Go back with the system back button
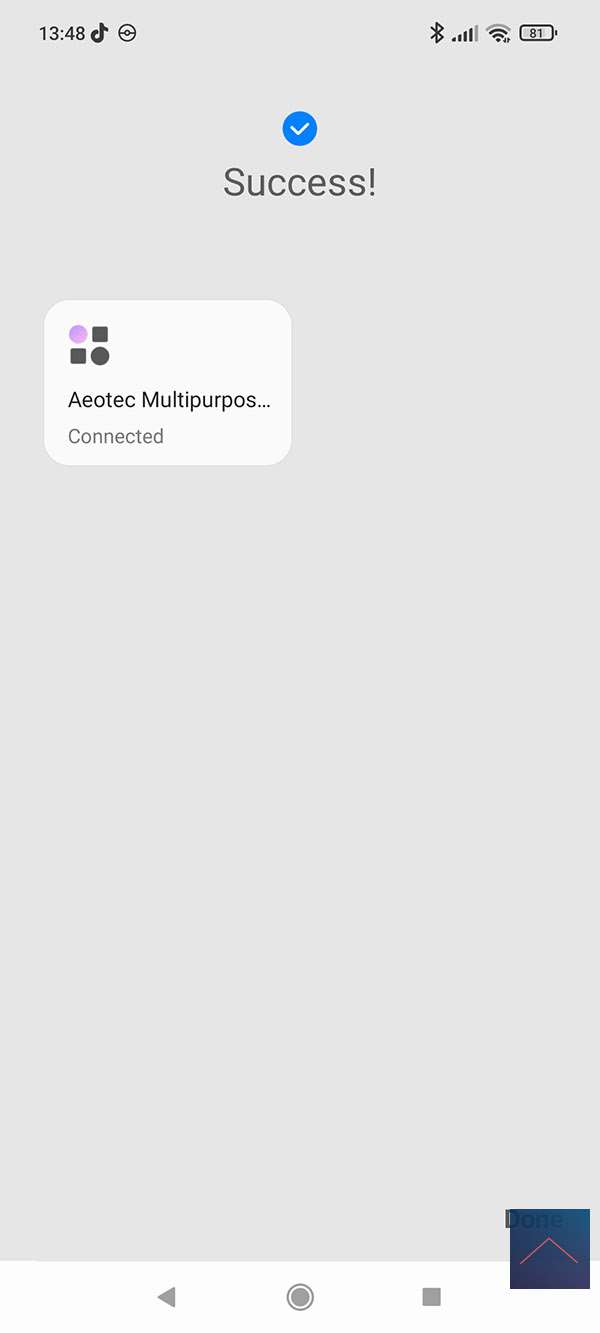Viewport: 600px width, 1333px height. tap(167, 1297)
